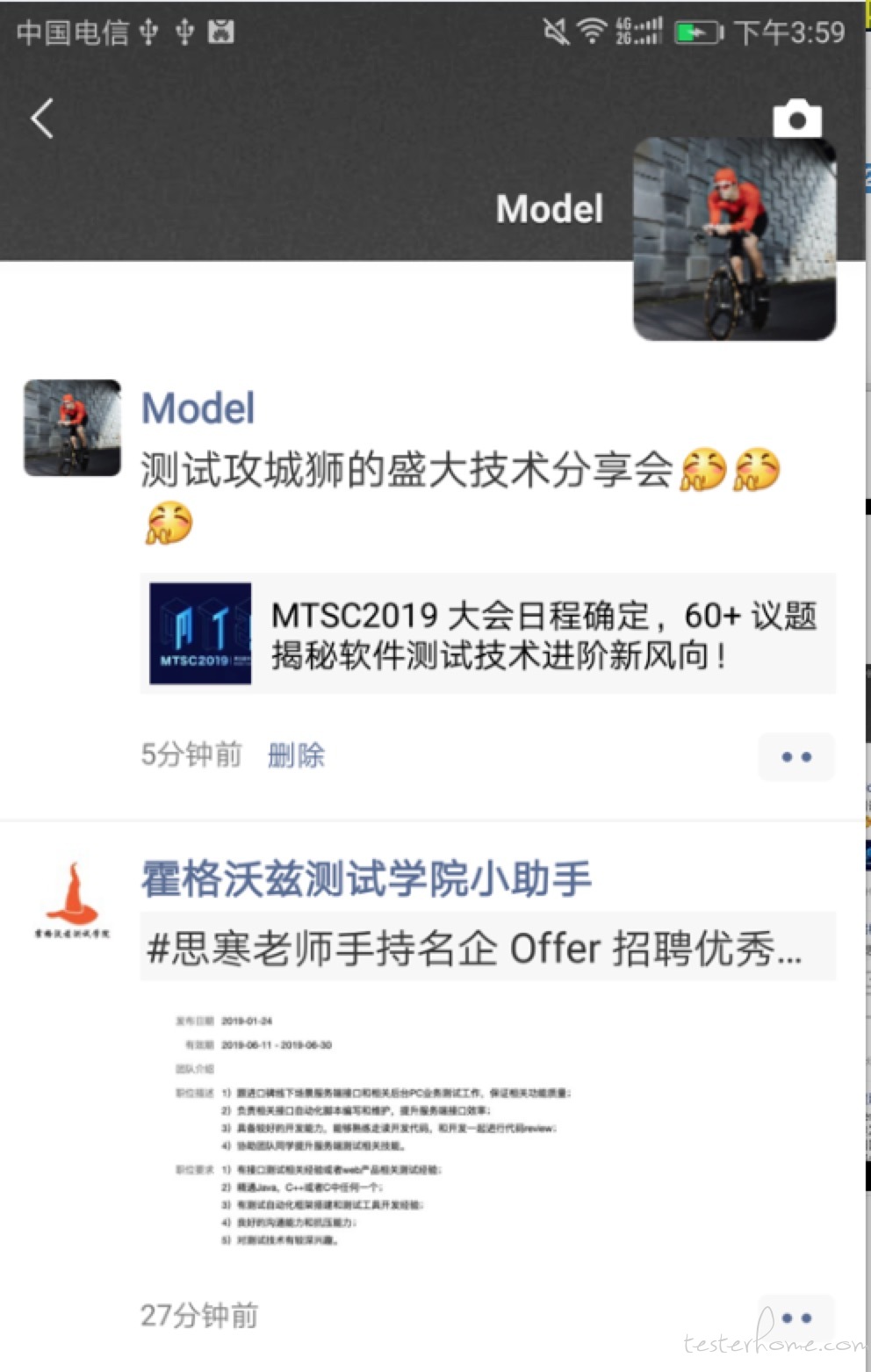Open the large profile photo in header
Image resolution: width=871 pixels, height=1372 pixels.
click(734, 239)
